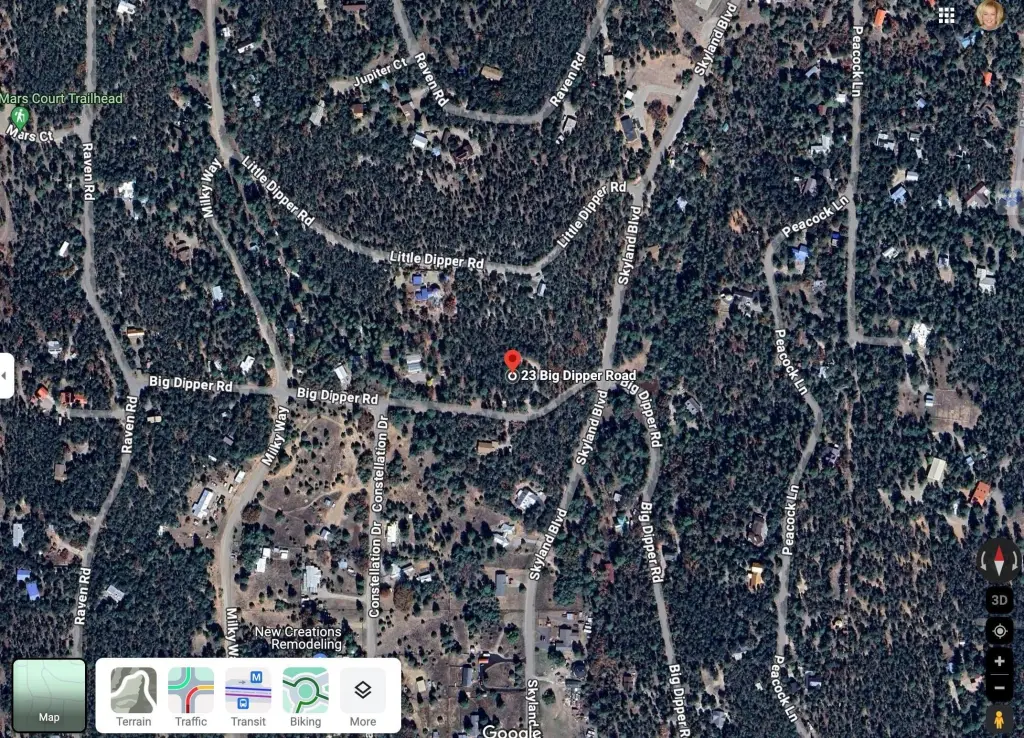Enable the Terrain layer

pos(133,695)
